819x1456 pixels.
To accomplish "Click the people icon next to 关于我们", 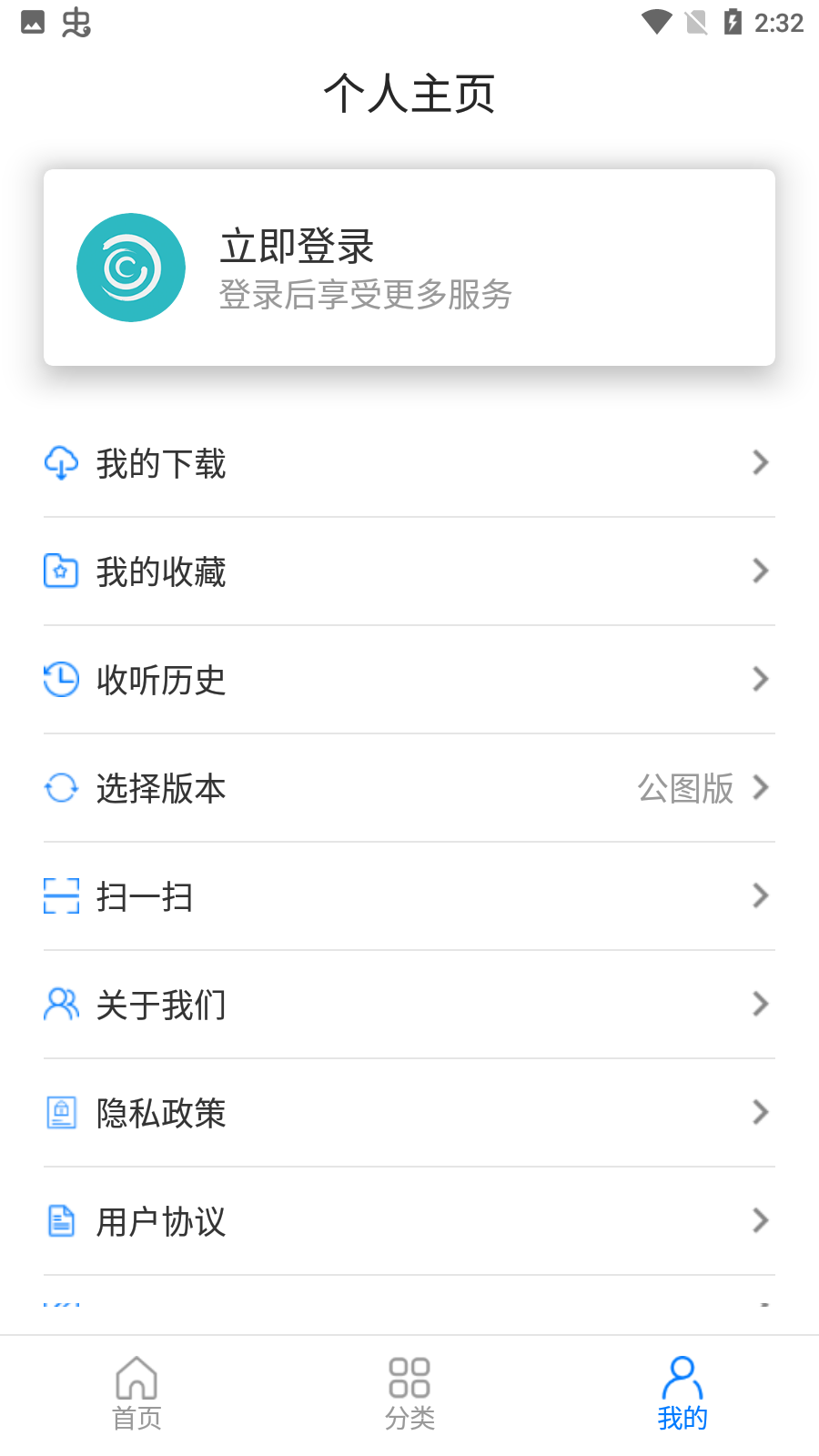I will tap(61, 1005).
